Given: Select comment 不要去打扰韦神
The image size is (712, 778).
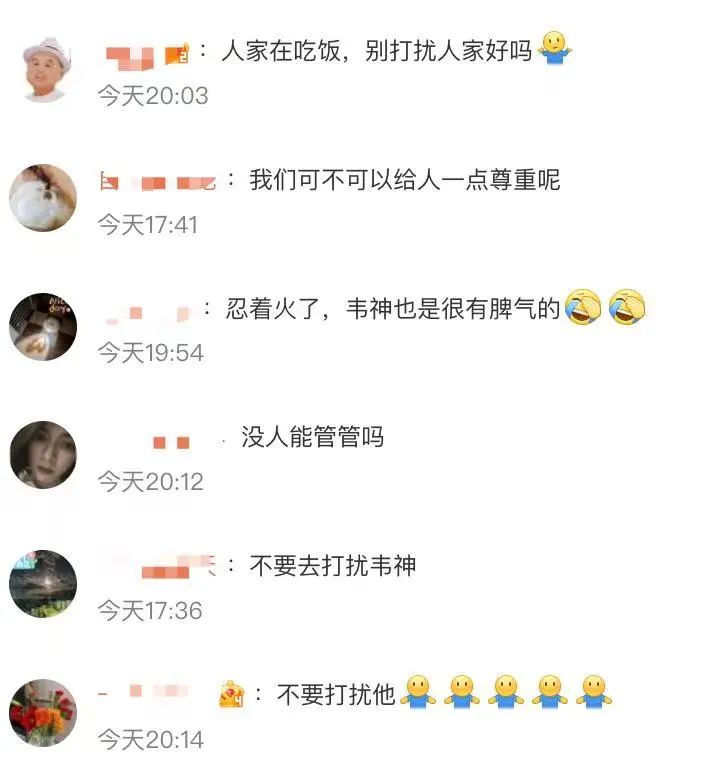Looking at the screenshot, I should click(x=332, y=566).
